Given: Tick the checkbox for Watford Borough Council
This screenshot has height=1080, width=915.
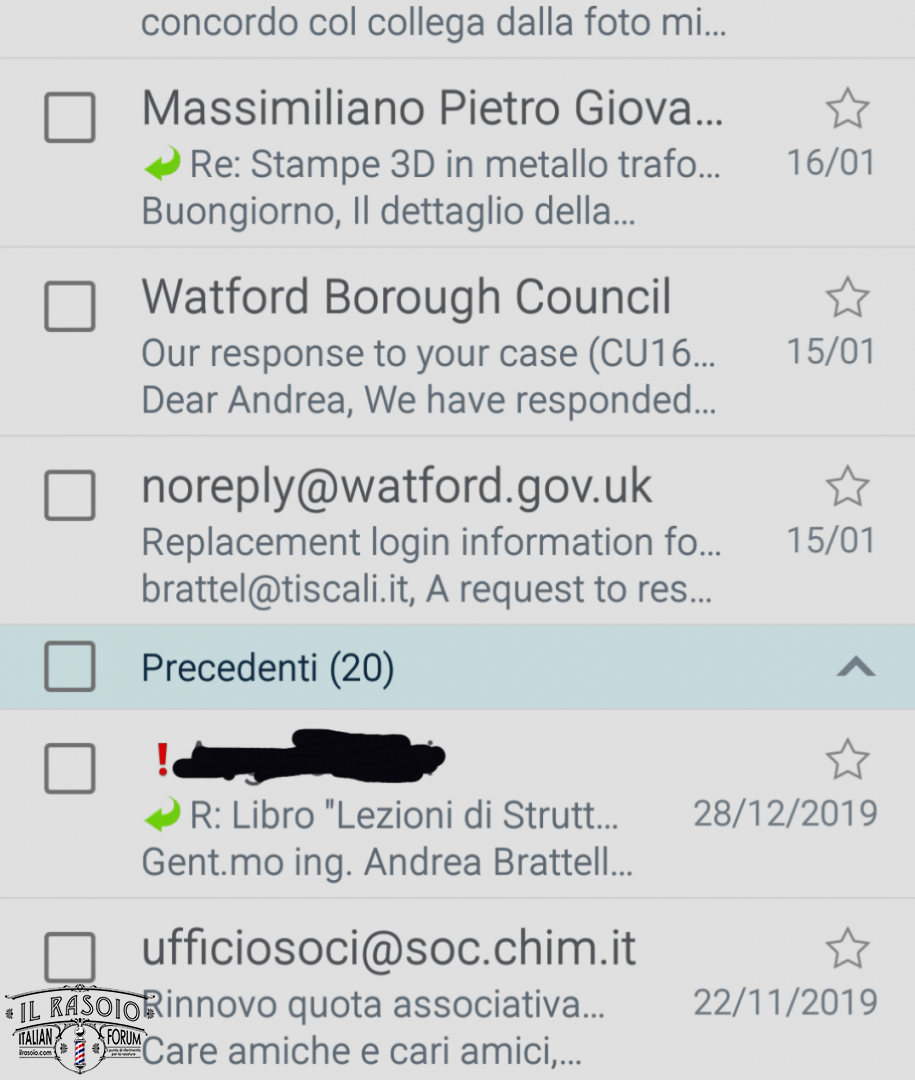Looking at the screenshot, I should click(70, 306).
